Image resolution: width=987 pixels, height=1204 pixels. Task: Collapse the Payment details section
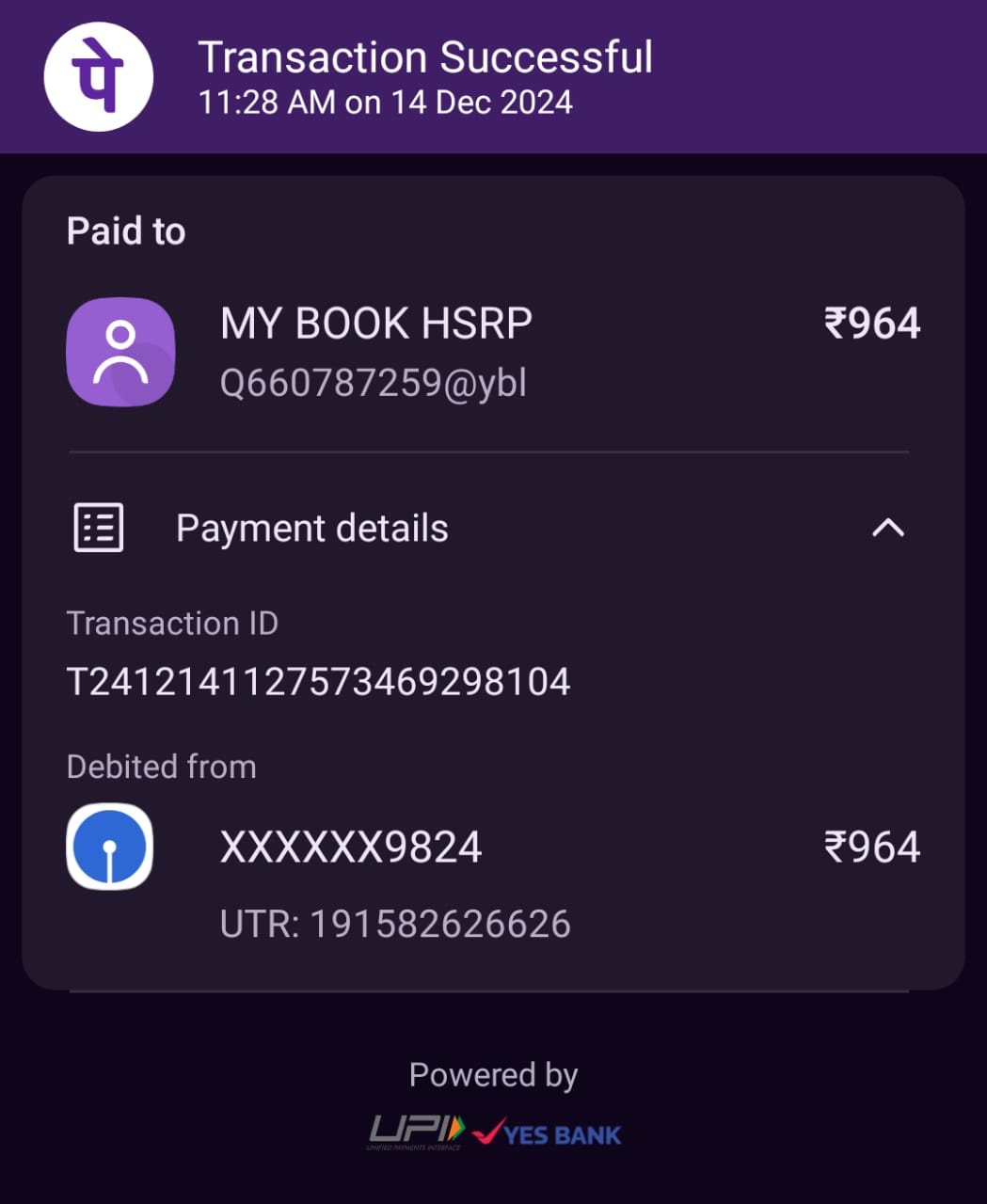point(887,529)
